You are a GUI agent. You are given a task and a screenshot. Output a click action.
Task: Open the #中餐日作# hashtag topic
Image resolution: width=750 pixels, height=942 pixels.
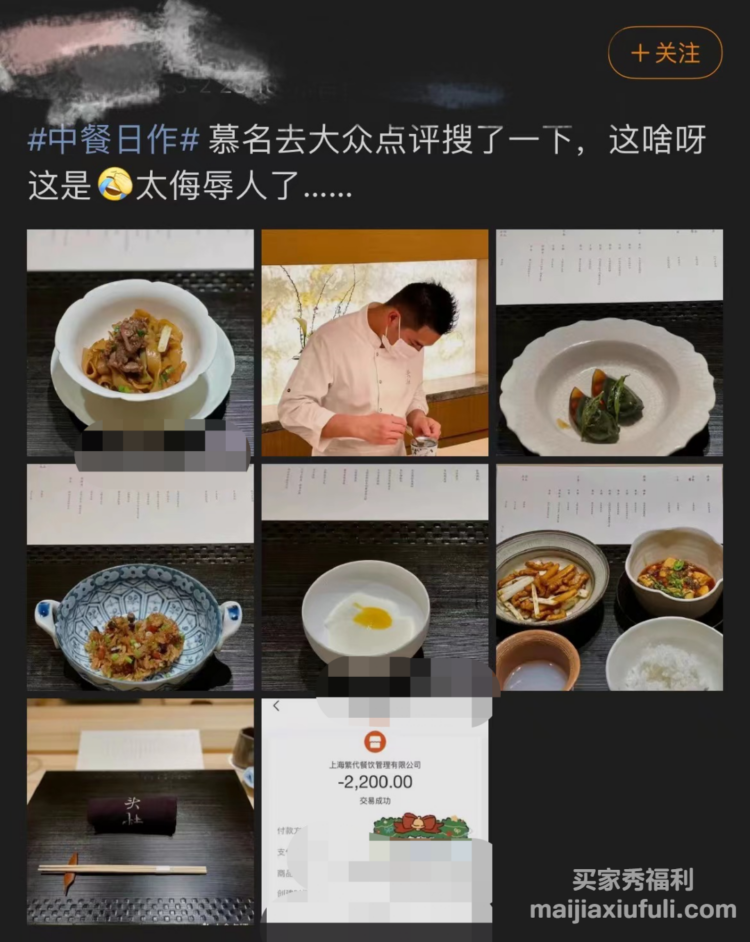pyautogui.click(x=114, y=139)
